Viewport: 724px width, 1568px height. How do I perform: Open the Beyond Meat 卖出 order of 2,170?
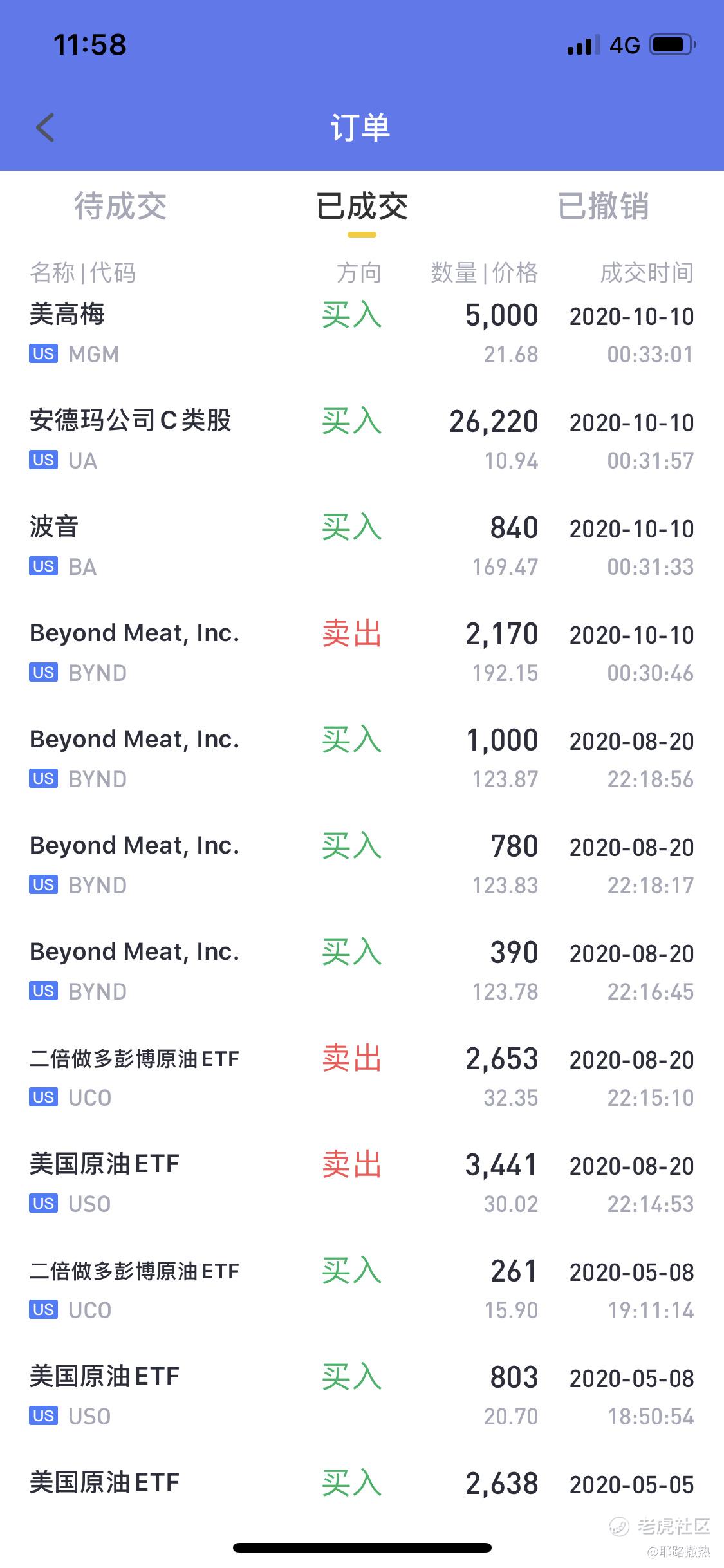coord(362,653)
